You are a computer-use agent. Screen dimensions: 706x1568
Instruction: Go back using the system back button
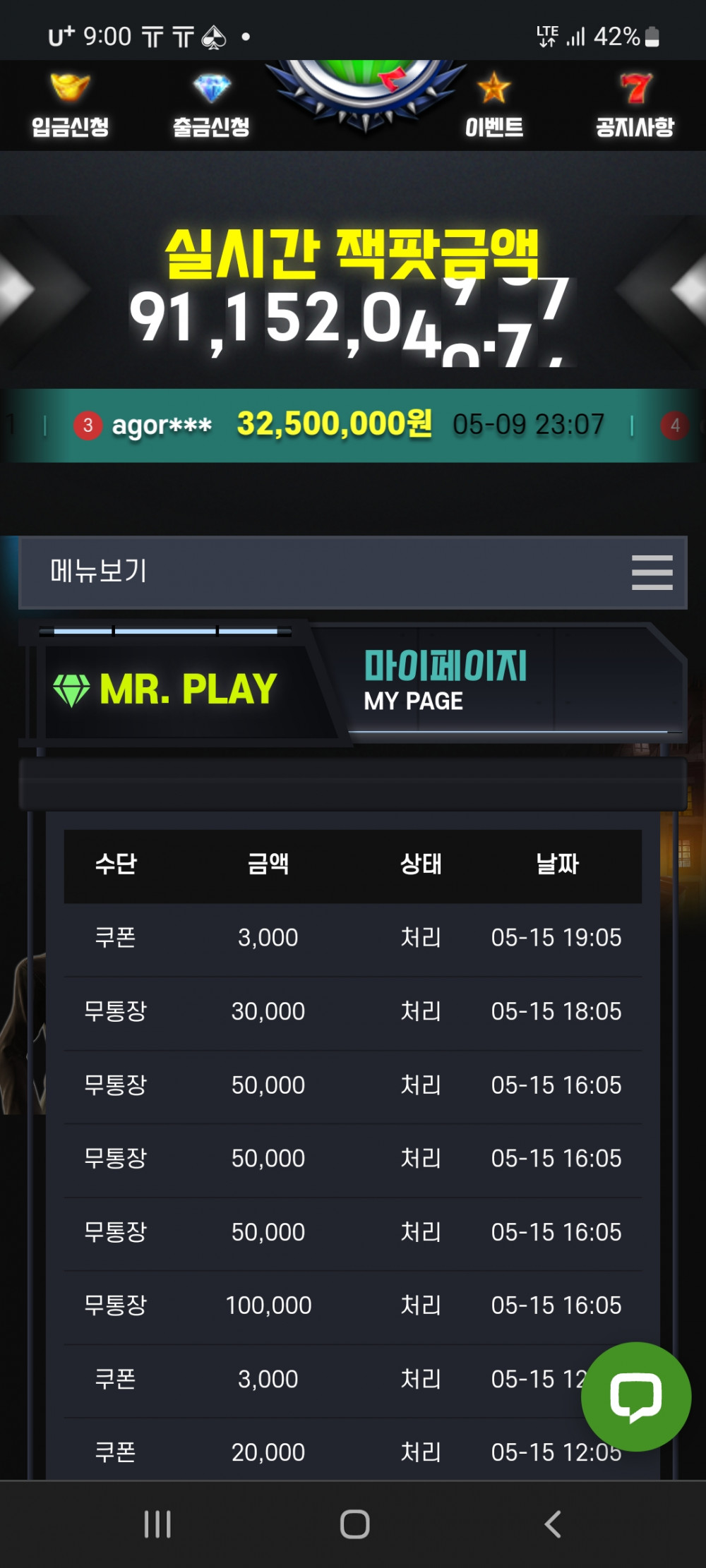point(553,1524)
